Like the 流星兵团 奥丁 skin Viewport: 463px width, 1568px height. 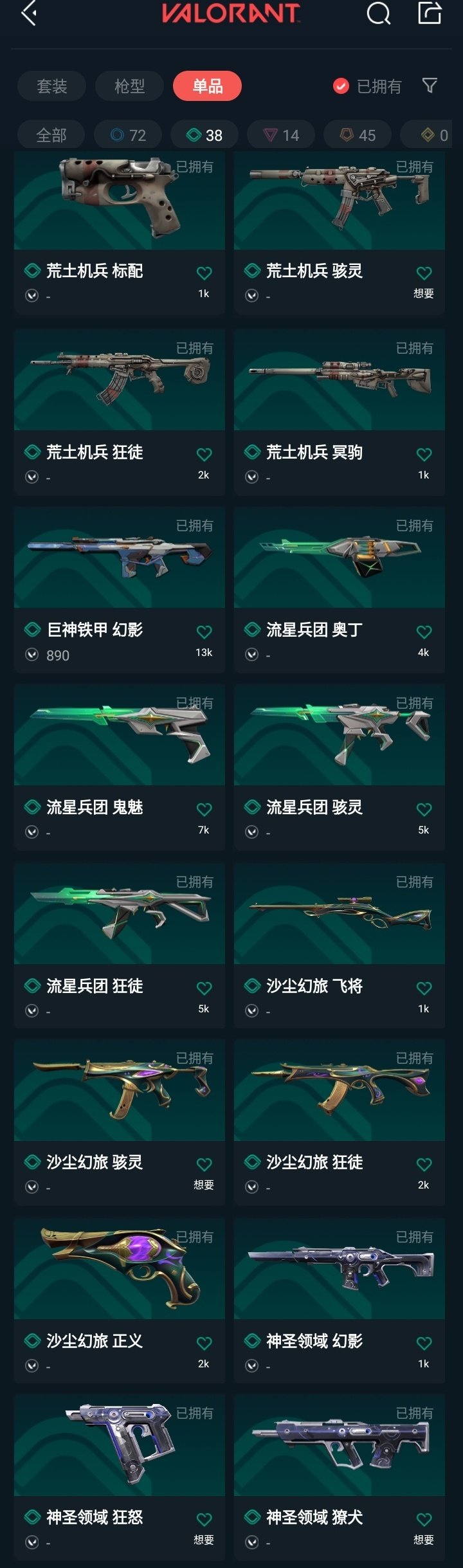[x=424, y=632]
